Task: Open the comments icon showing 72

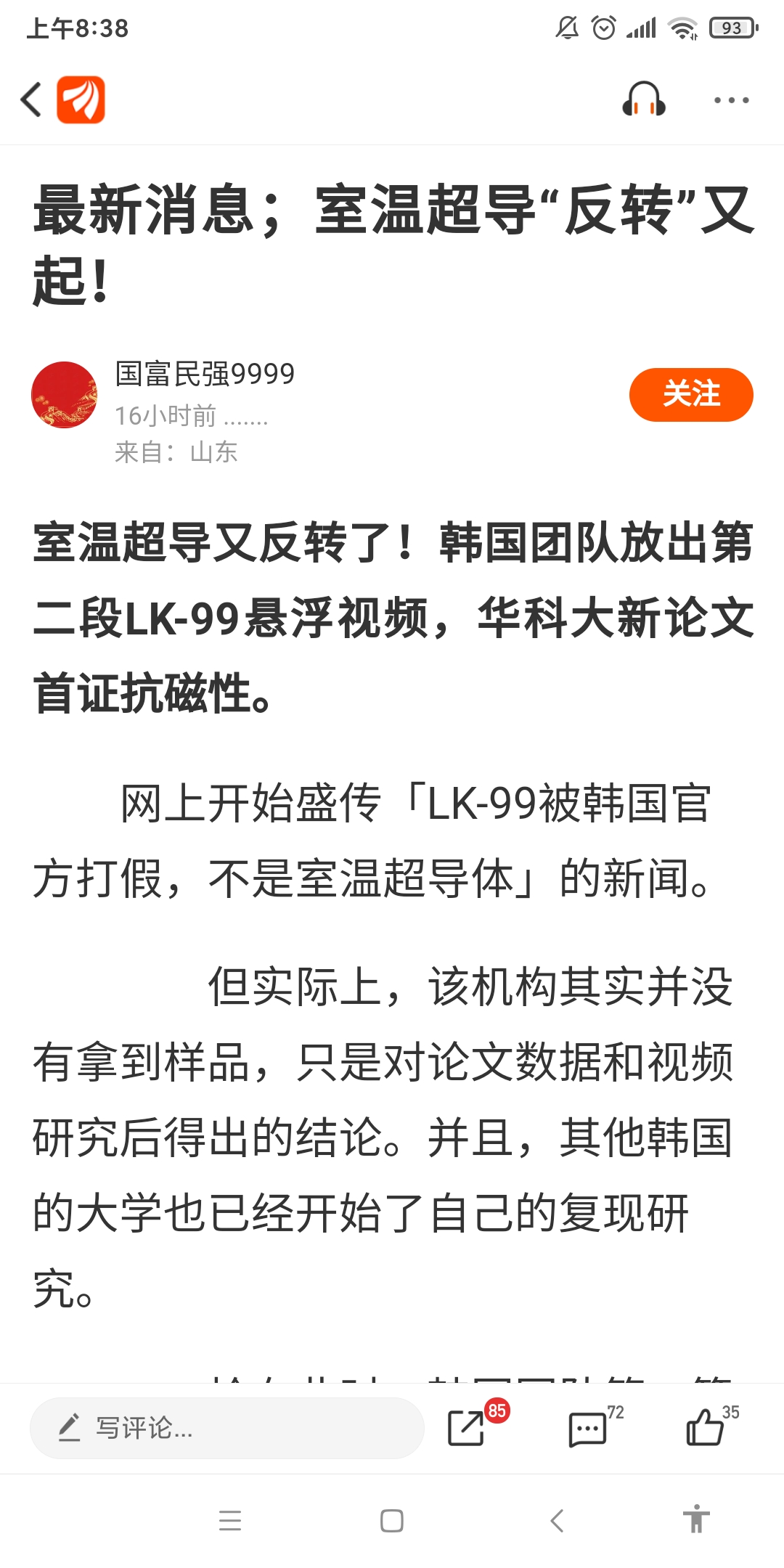Action: pyautogui.click(x=587, y=1427)
